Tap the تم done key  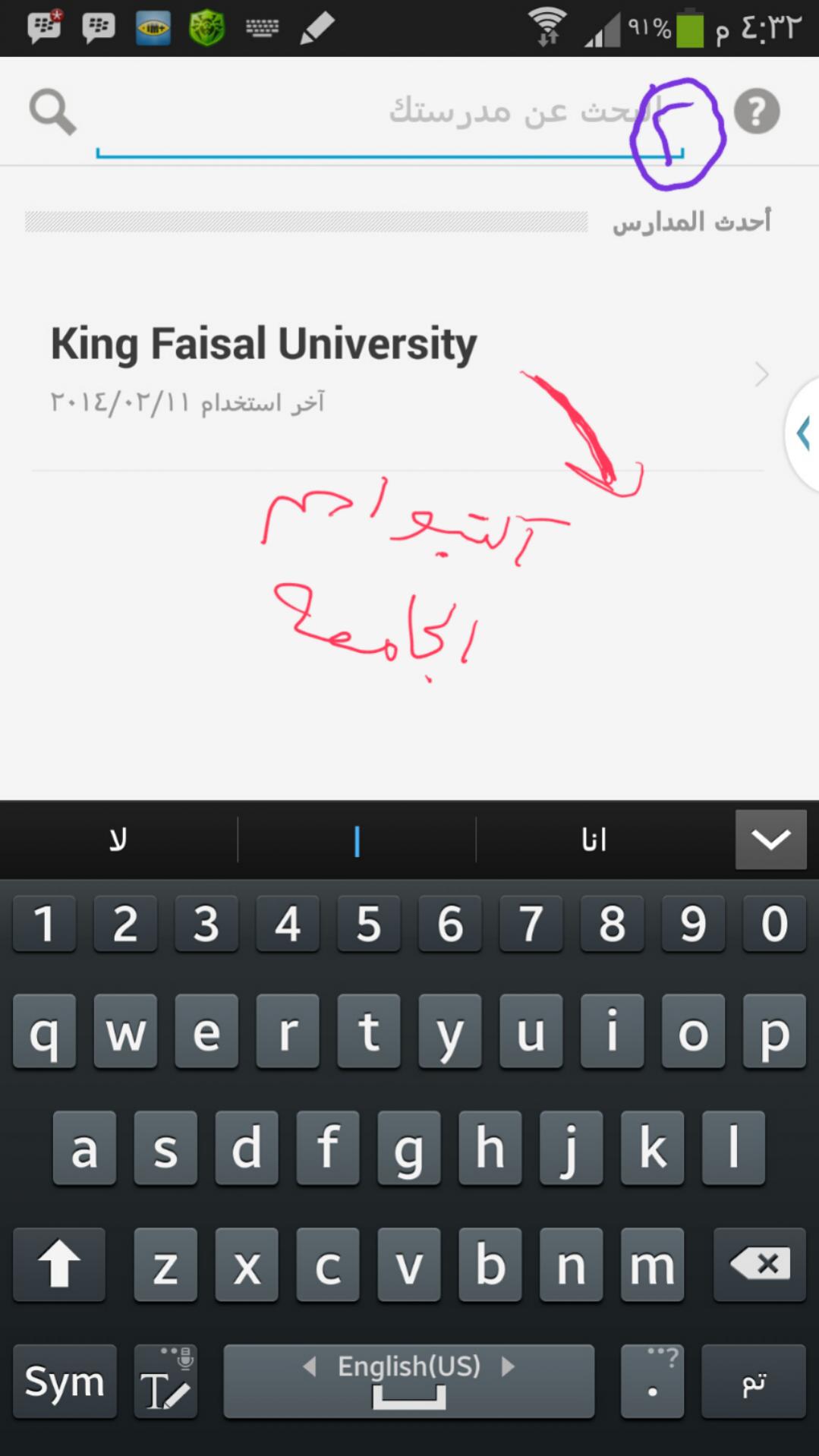pyautogui.click(x=754, y=1382)
